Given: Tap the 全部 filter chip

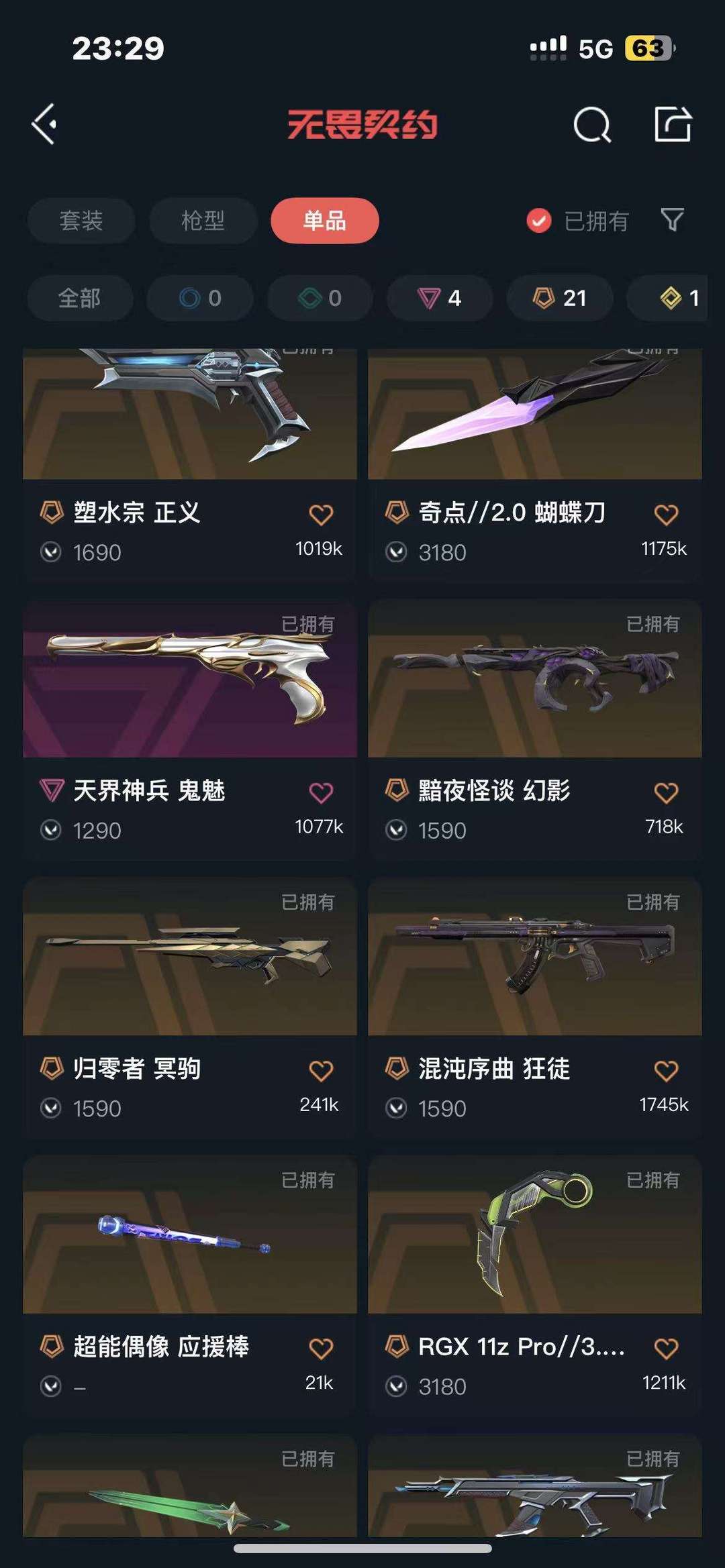Looking at the screenshot, I should [80, 298].
